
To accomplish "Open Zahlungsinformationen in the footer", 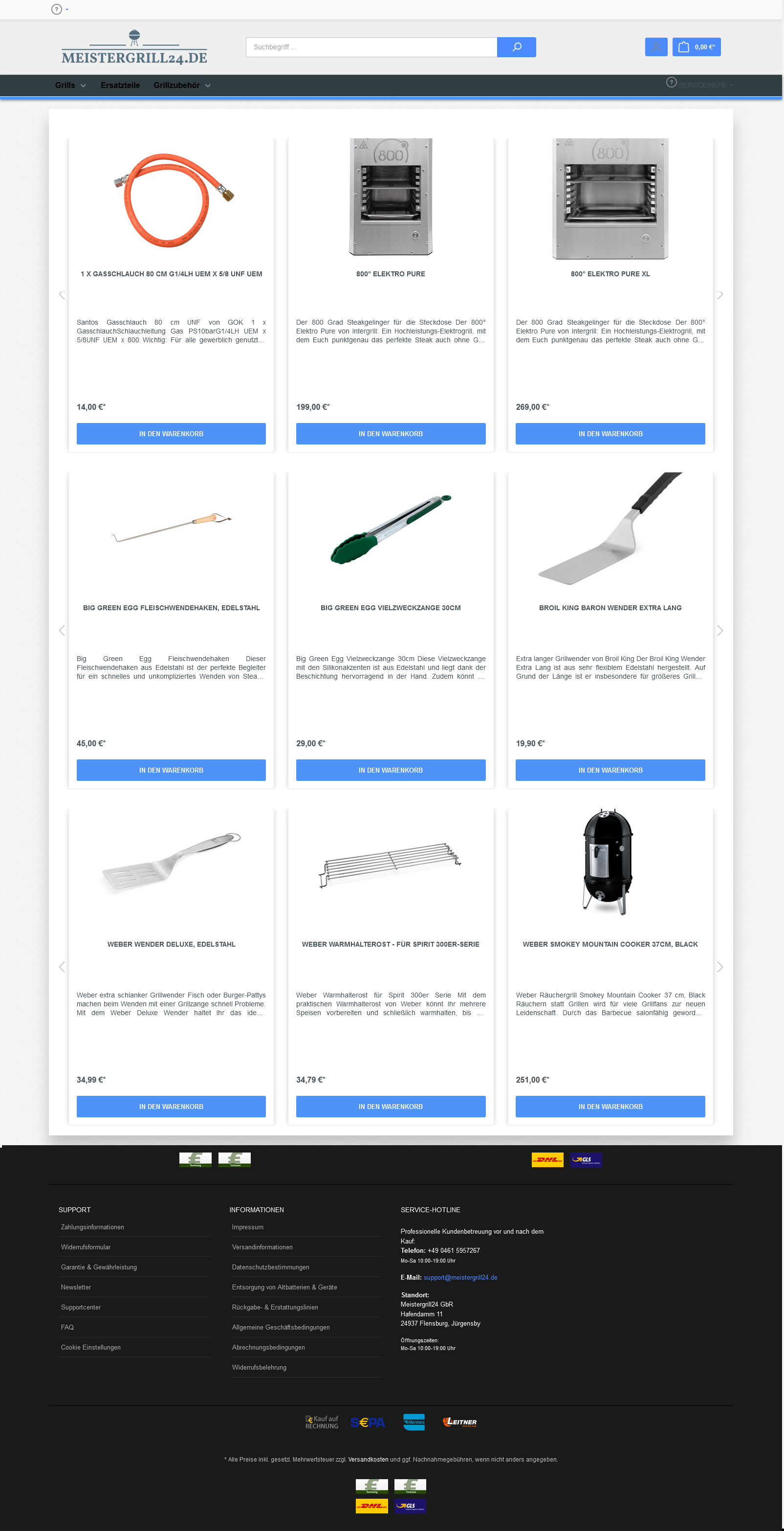I will pos(92,1227).
